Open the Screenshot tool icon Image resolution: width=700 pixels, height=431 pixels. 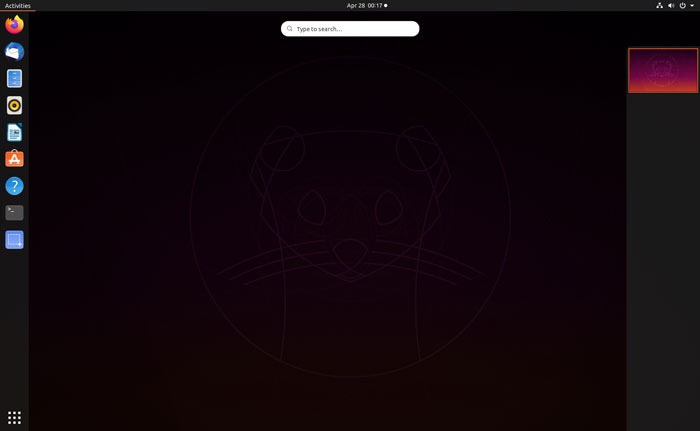coord(14,240)
